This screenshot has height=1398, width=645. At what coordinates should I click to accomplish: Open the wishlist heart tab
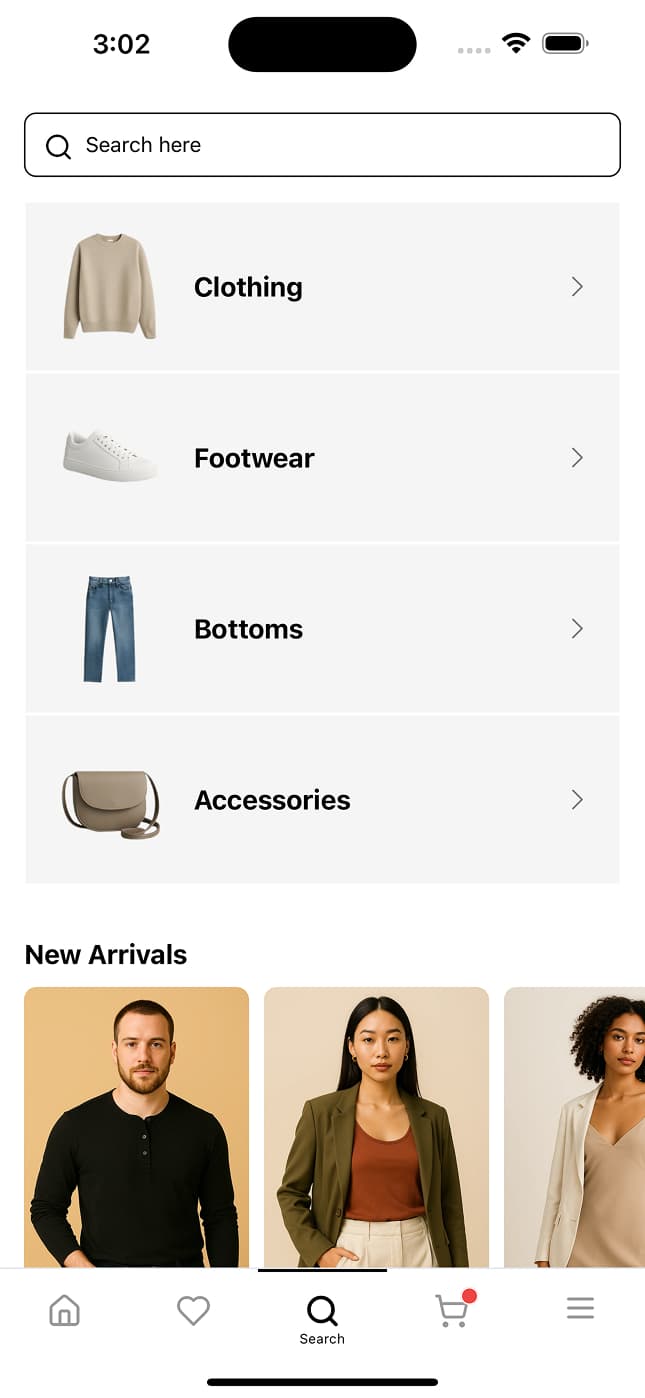[193, 1310]
